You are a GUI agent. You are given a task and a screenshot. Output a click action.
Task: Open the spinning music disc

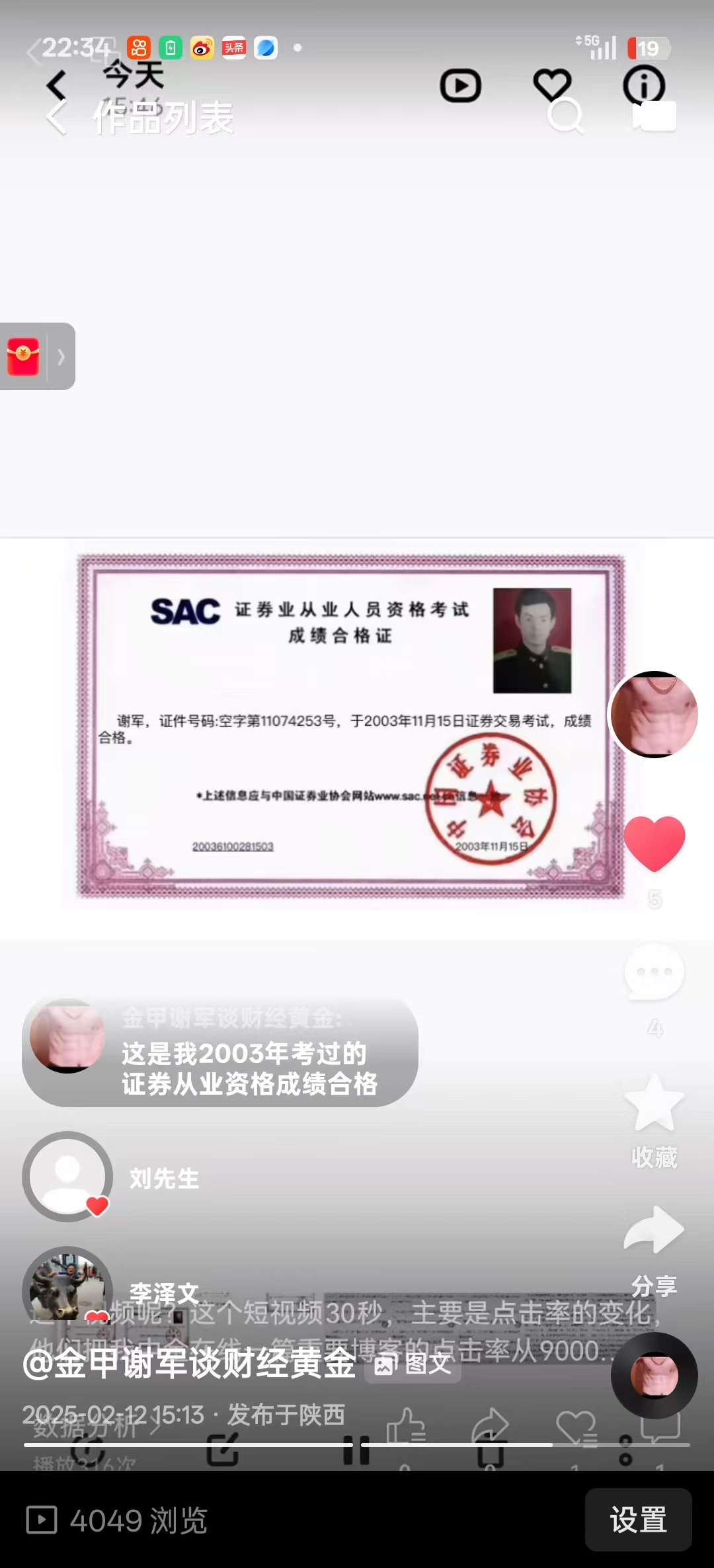point(654,1375)
